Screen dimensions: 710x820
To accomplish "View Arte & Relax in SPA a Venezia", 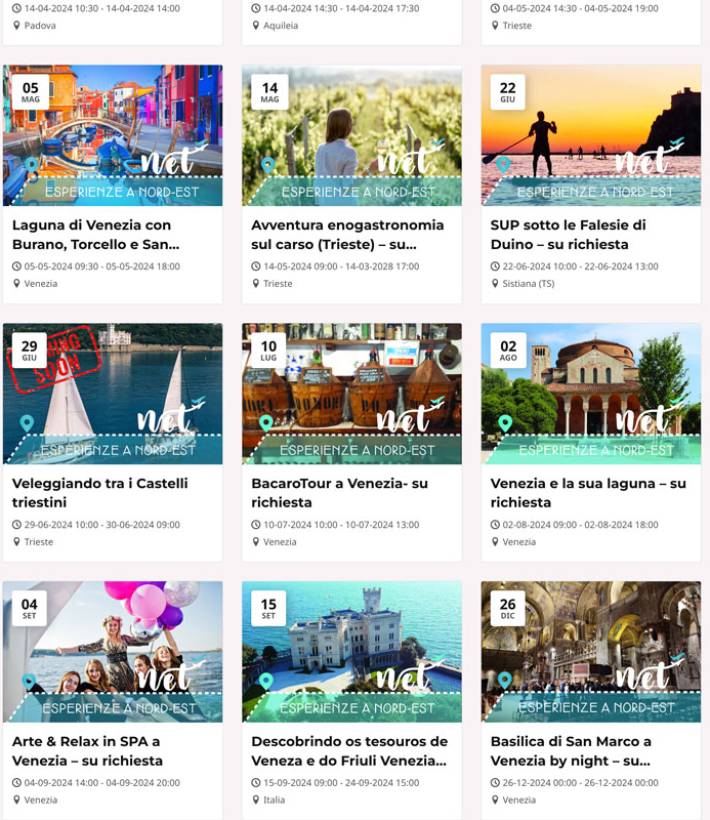I will [x=86, y=750].
